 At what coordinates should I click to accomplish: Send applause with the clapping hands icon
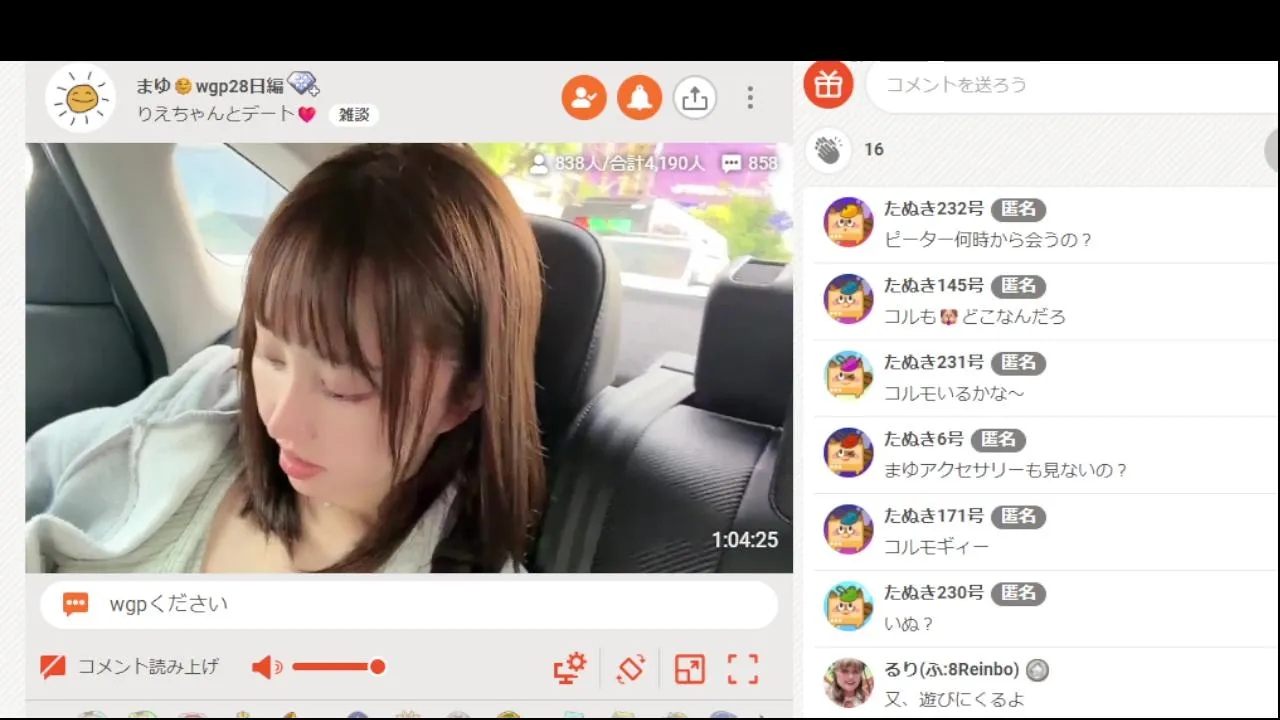pos(828,150)
